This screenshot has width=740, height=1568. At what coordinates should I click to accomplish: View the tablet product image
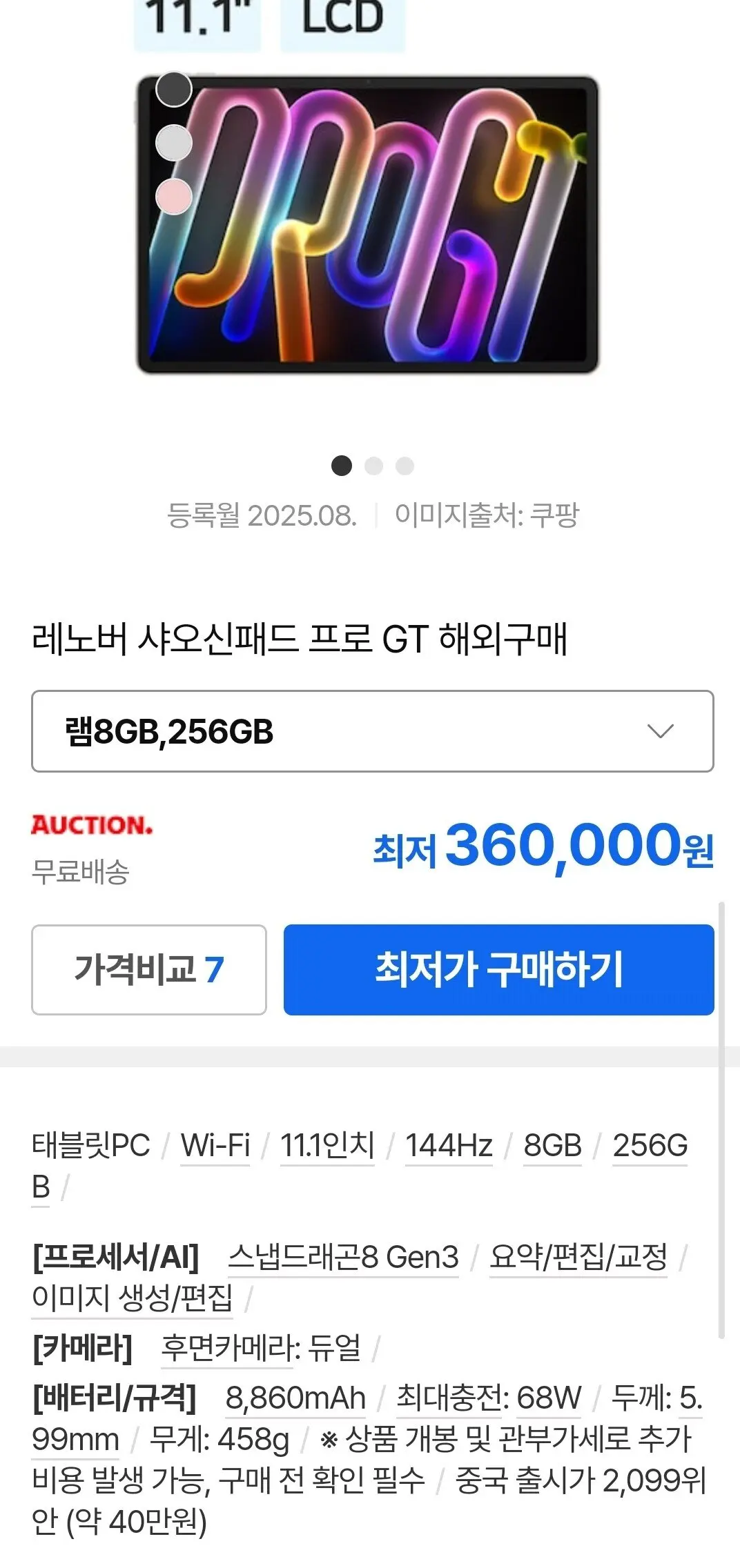368,224
